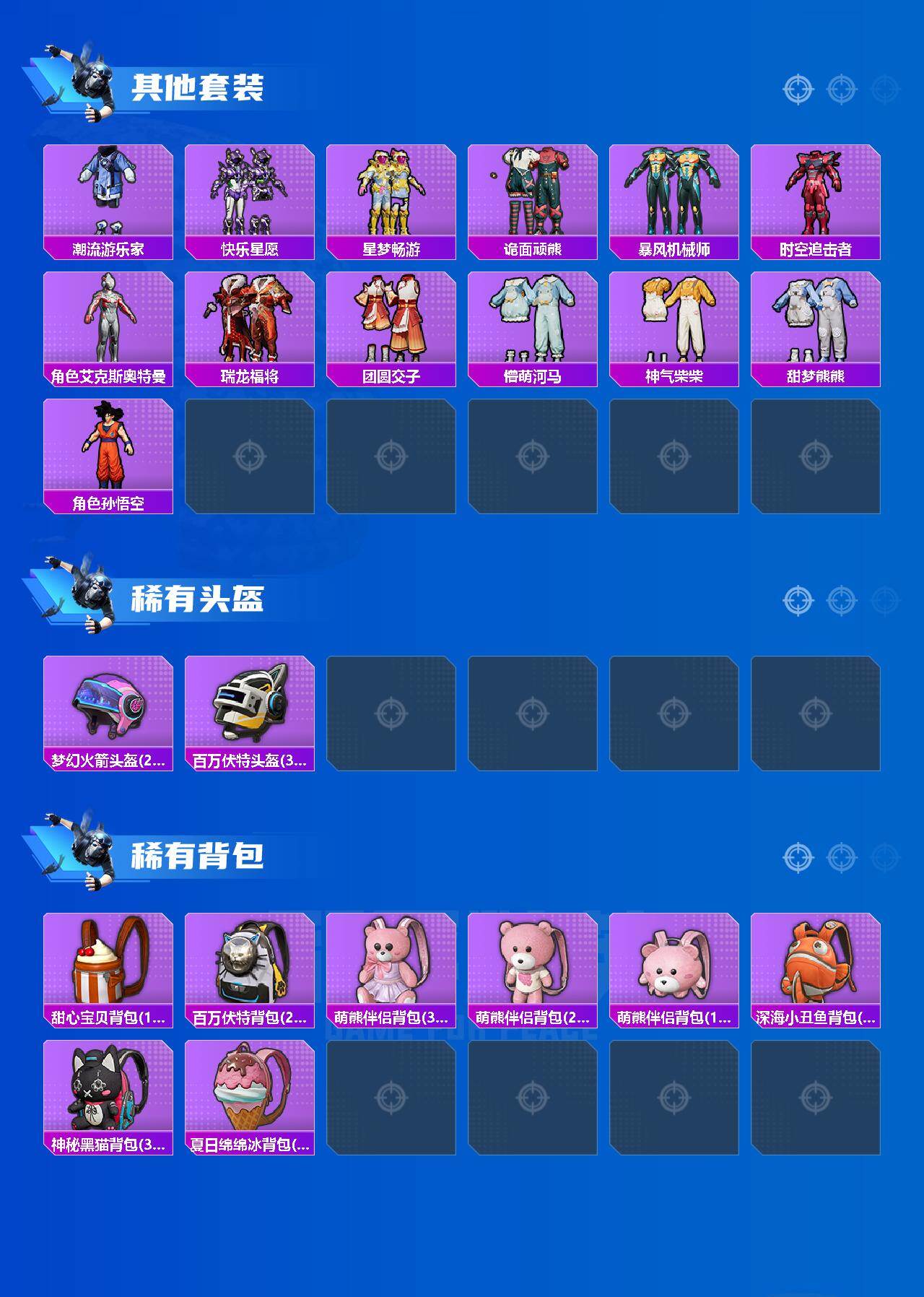The width and height of the screenshot is (924, 1297).
Task: Click the crosshair icon beside 稀有头盔 header
Action: click(796, 599)
